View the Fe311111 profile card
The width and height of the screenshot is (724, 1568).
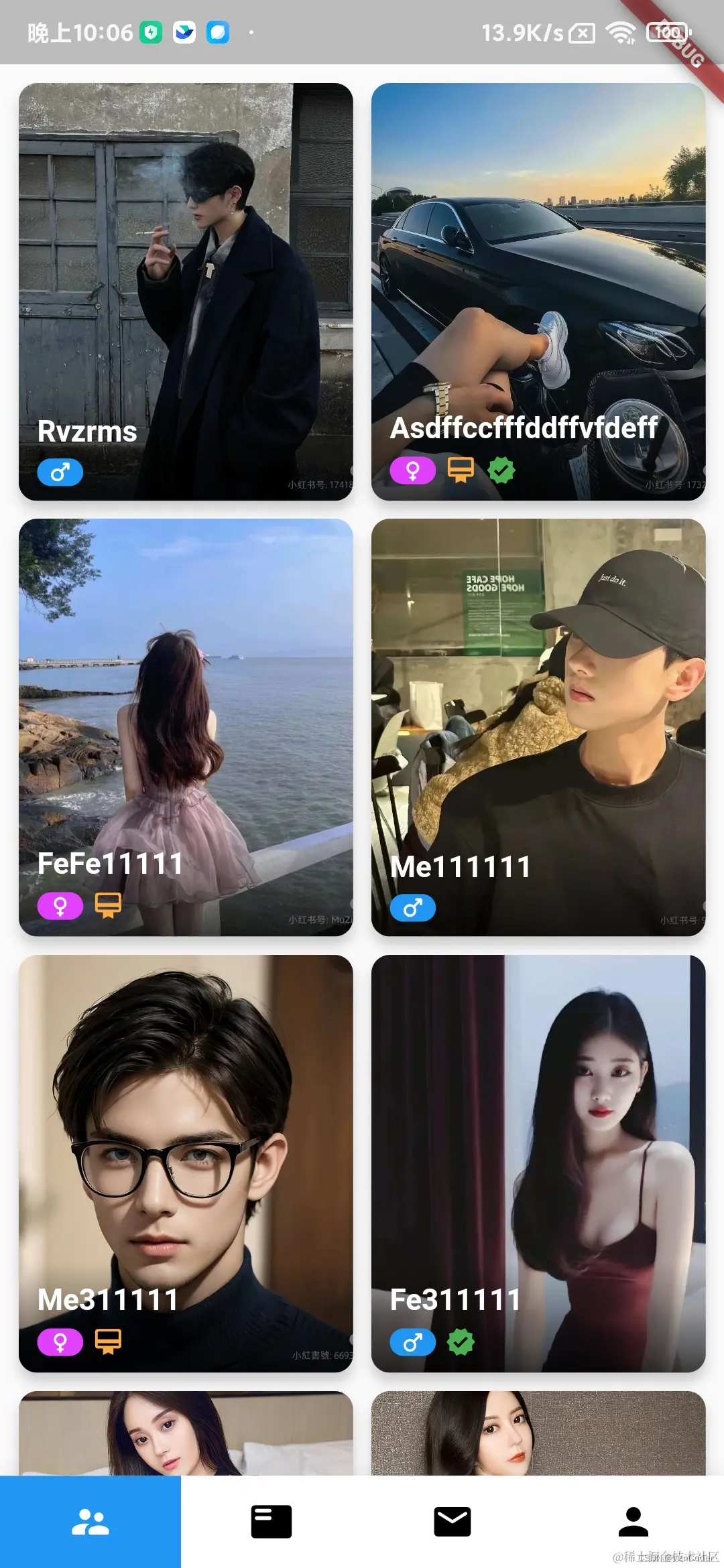click(x=538, y=1163)
